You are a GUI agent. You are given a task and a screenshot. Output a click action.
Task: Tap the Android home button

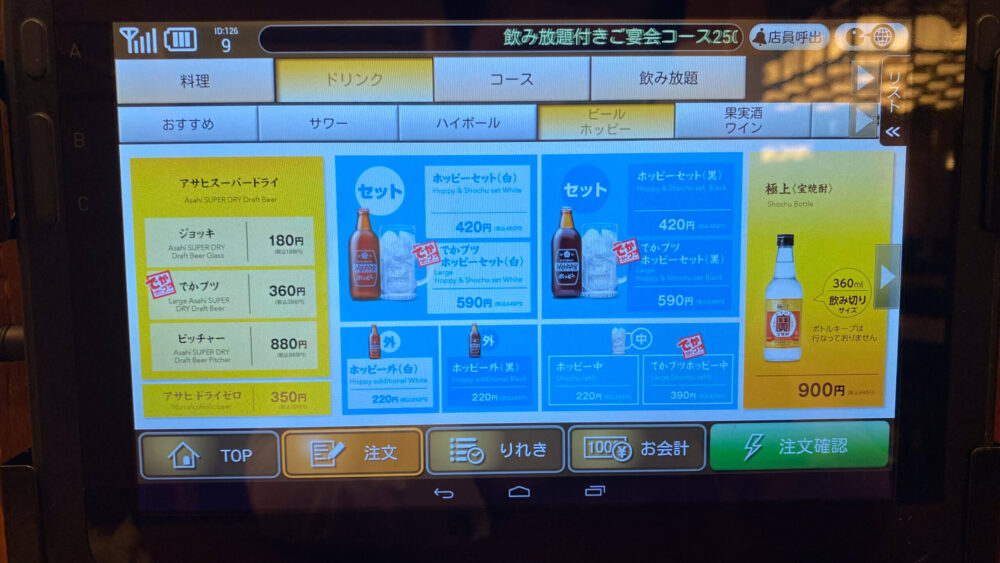519,492
